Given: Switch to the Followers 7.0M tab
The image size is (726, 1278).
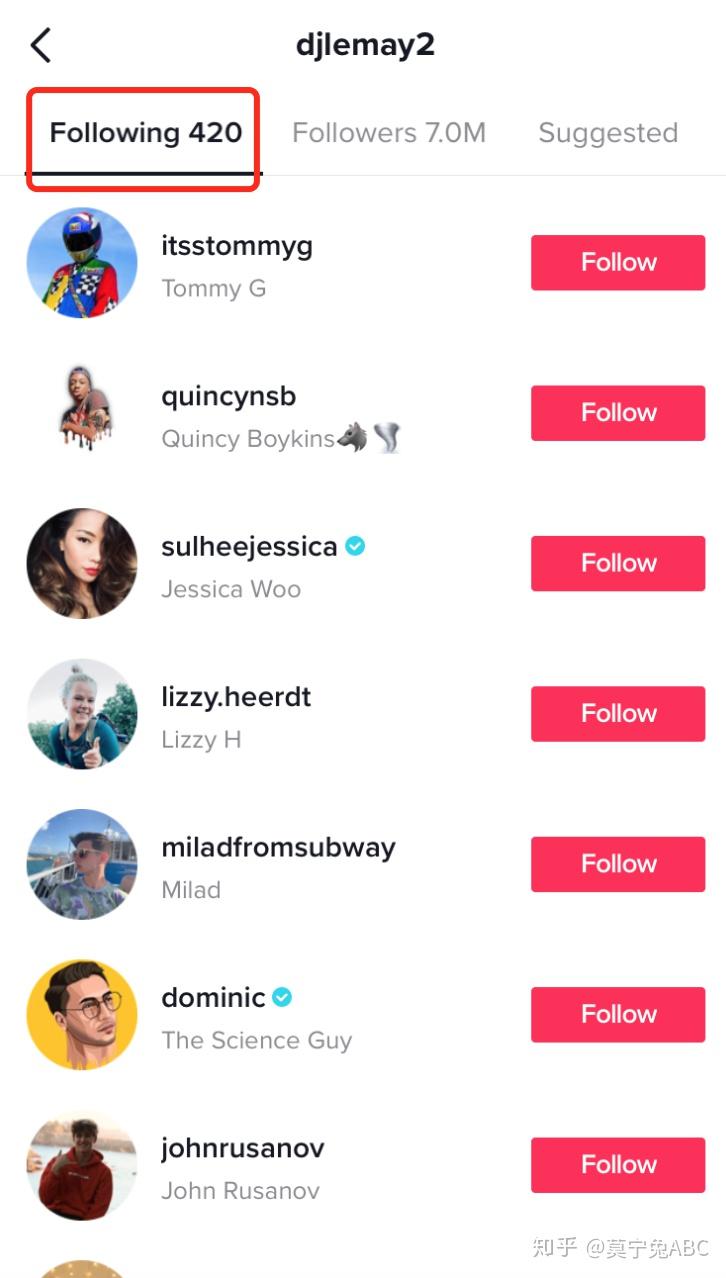Looking at the screenshot, I should point(388,133).
